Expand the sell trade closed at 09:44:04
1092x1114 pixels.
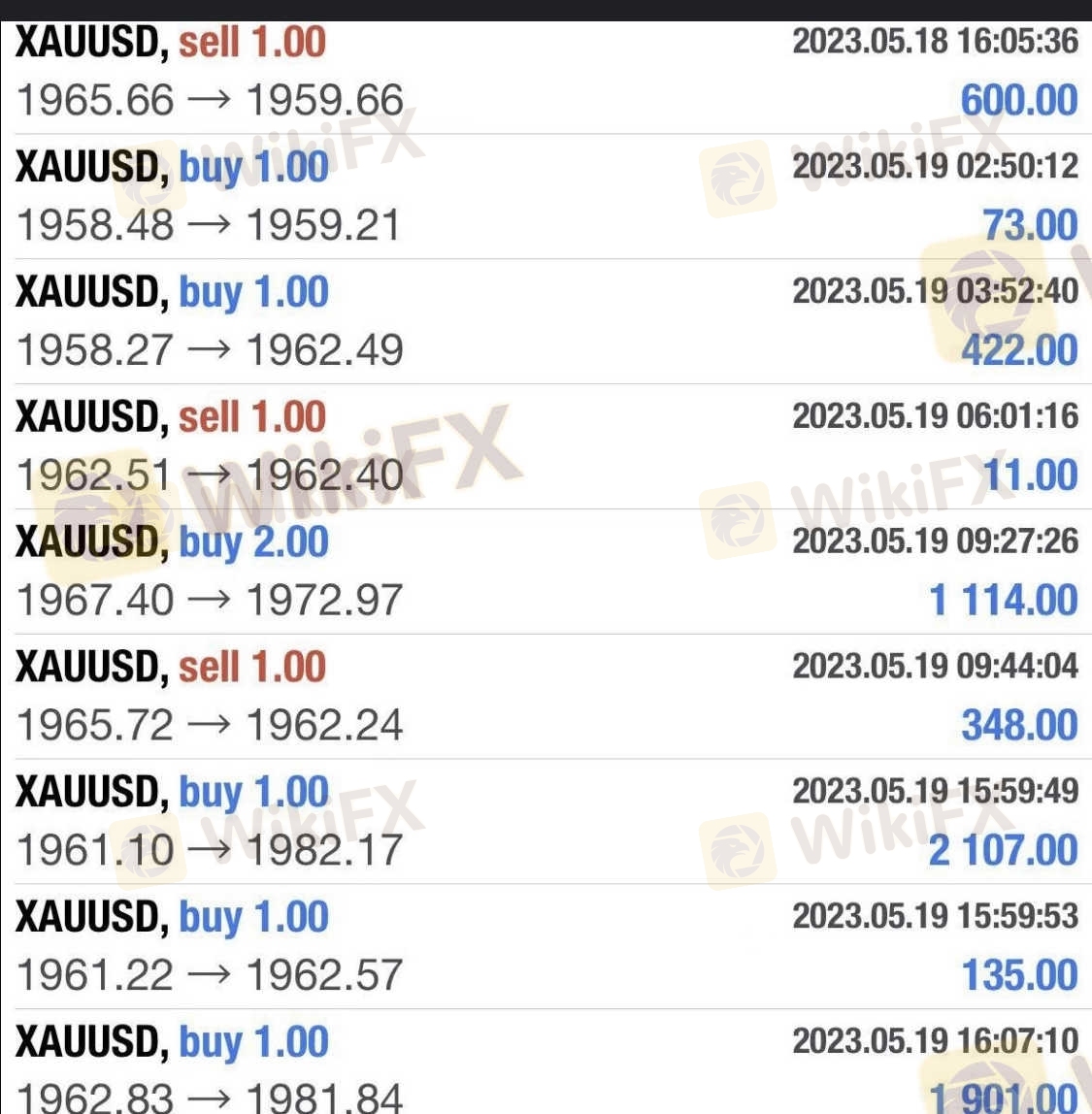coord(546,697)
